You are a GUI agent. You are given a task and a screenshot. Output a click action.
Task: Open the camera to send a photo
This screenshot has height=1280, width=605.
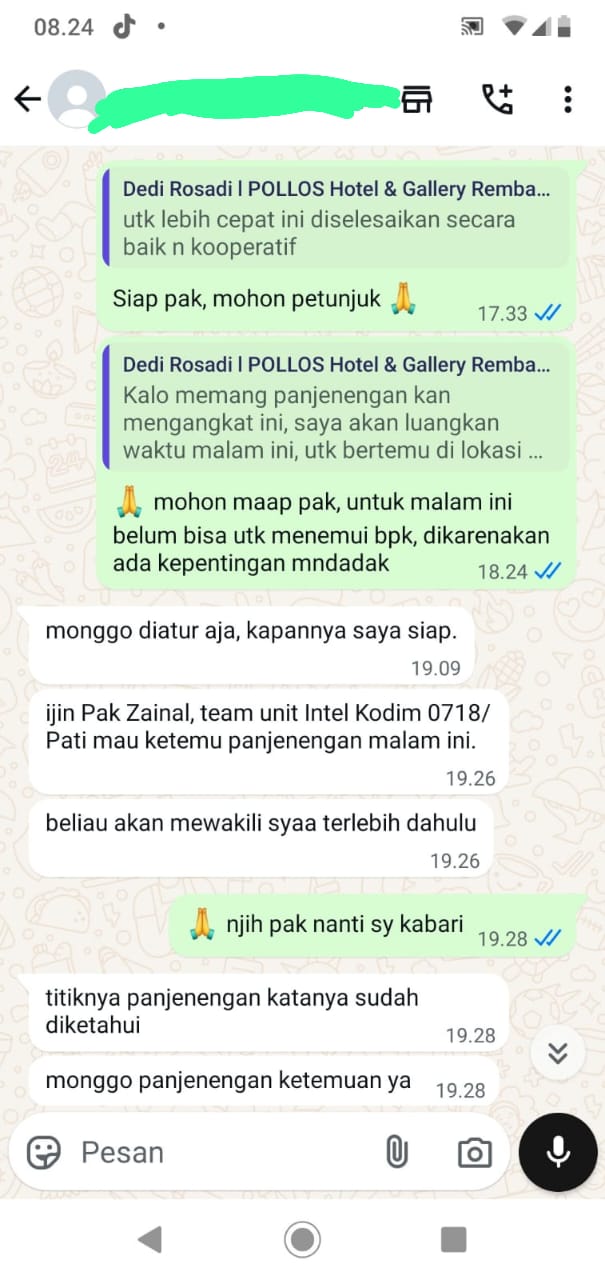click(474, 1152)
